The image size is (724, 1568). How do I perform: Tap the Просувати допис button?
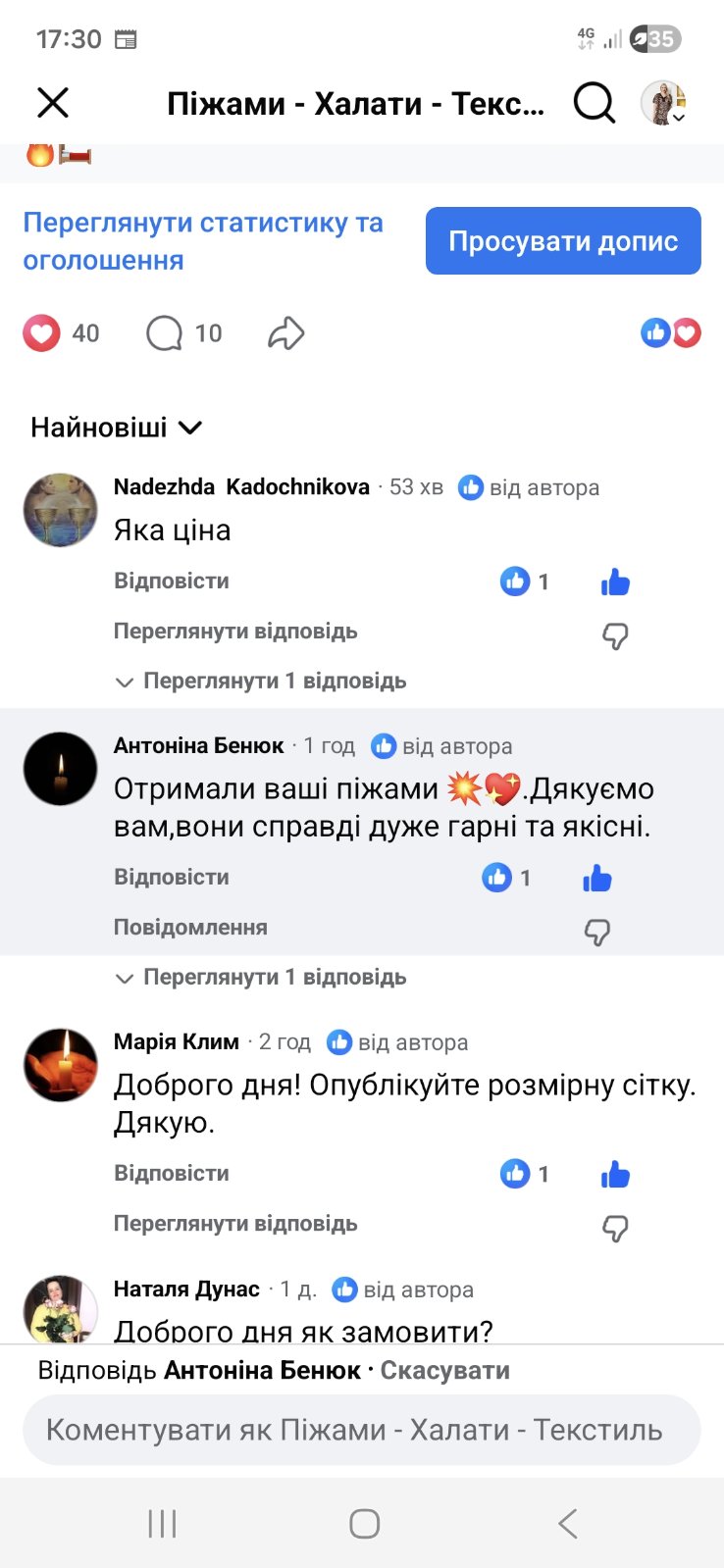563,241
